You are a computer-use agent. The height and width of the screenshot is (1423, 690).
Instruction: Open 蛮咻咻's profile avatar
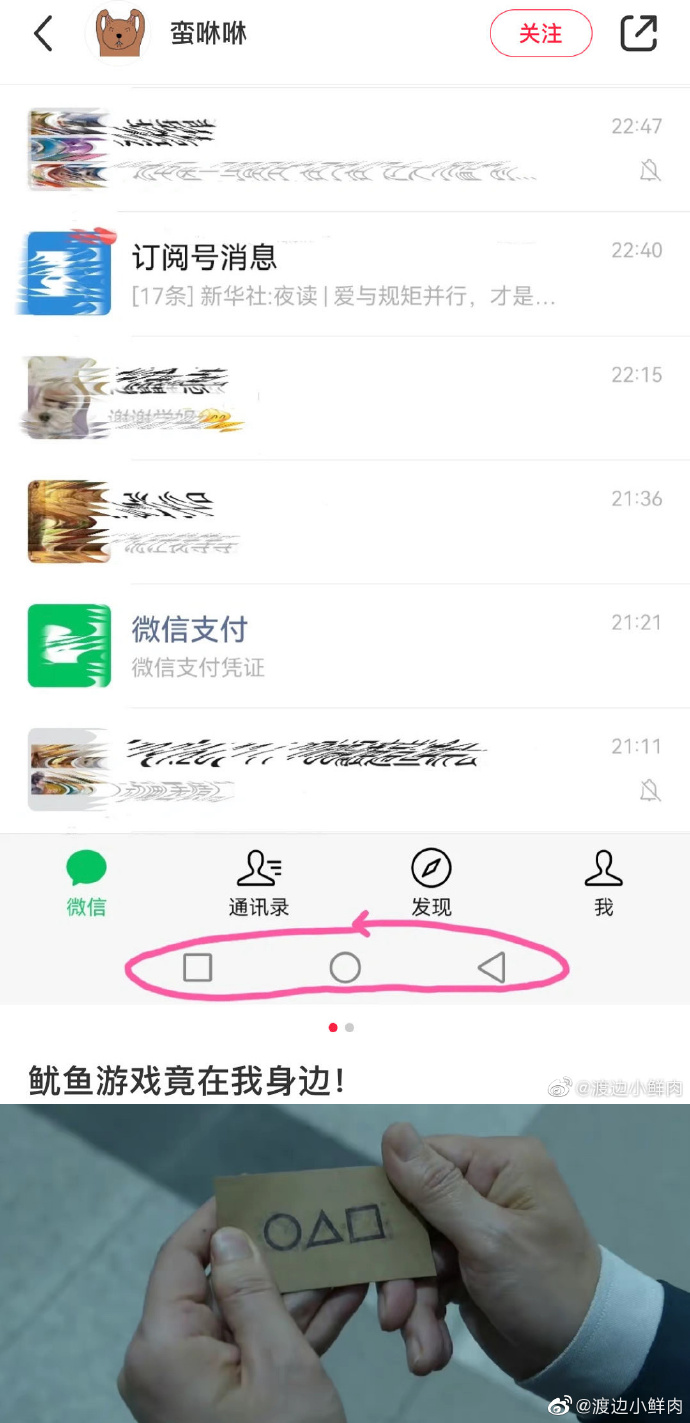tap(121, 33)
